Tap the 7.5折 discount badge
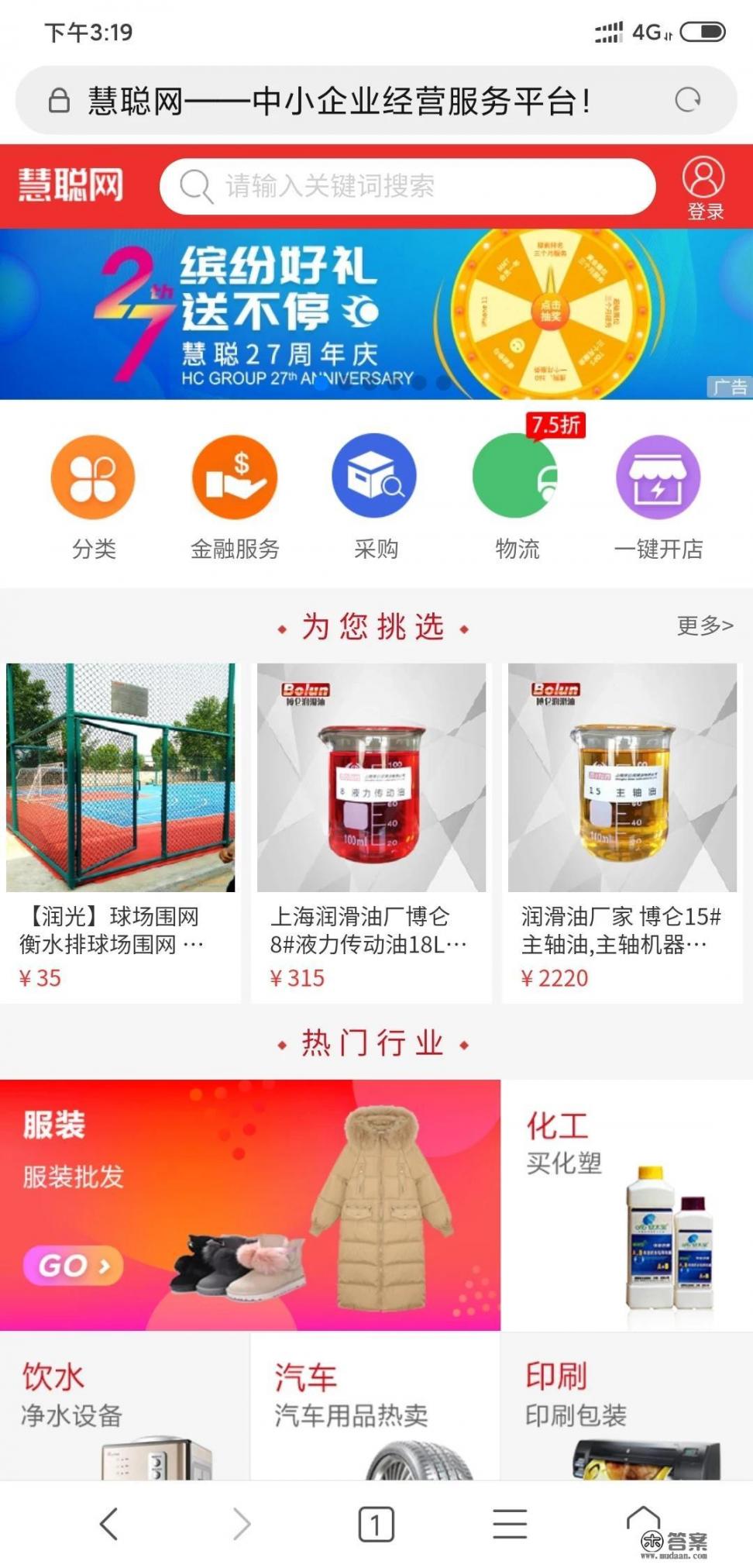Screen dimensions: 753x1568 point(556,424)
